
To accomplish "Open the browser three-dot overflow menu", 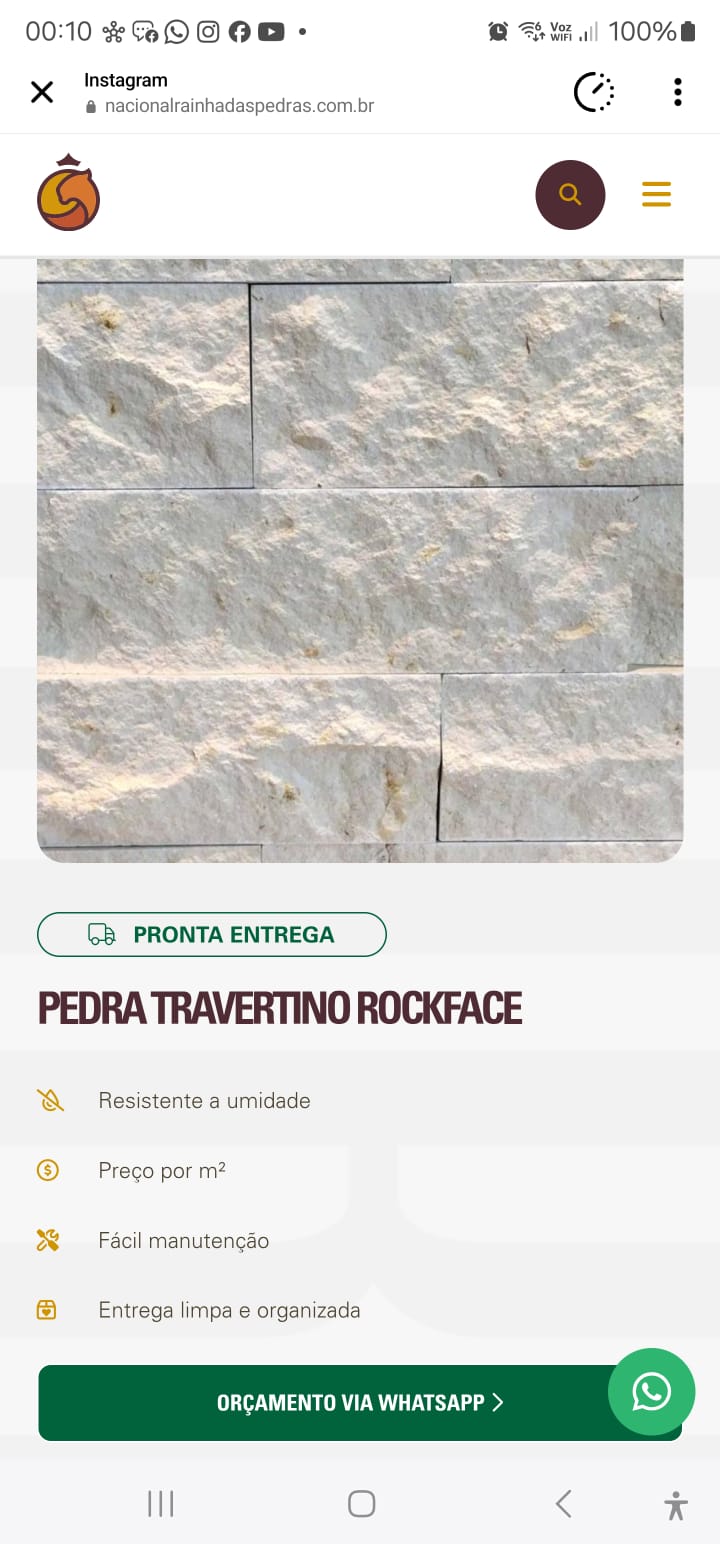I will click(x=677, y=91).
